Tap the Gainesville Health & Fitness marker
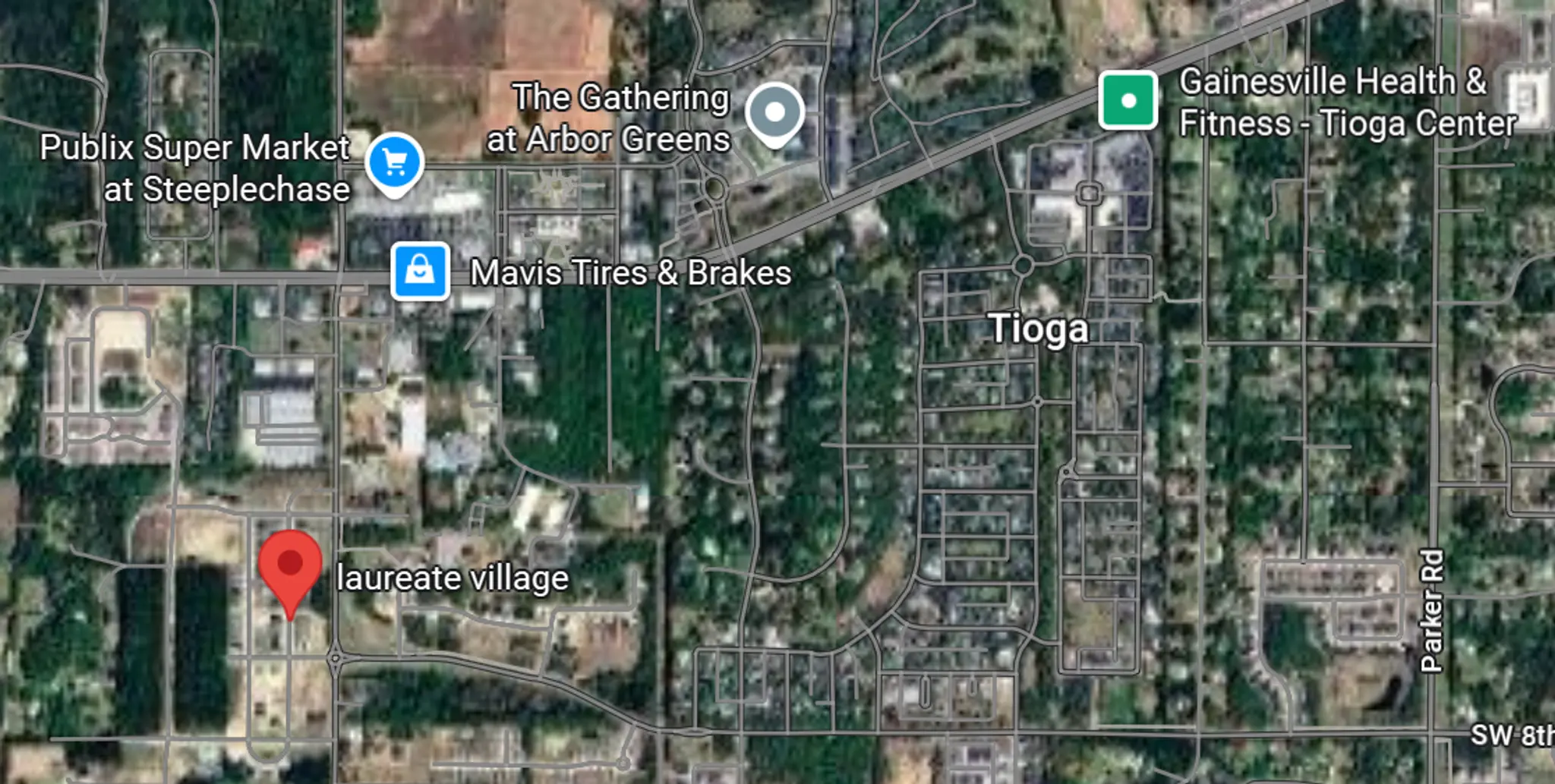 (x=1128, y=100)
